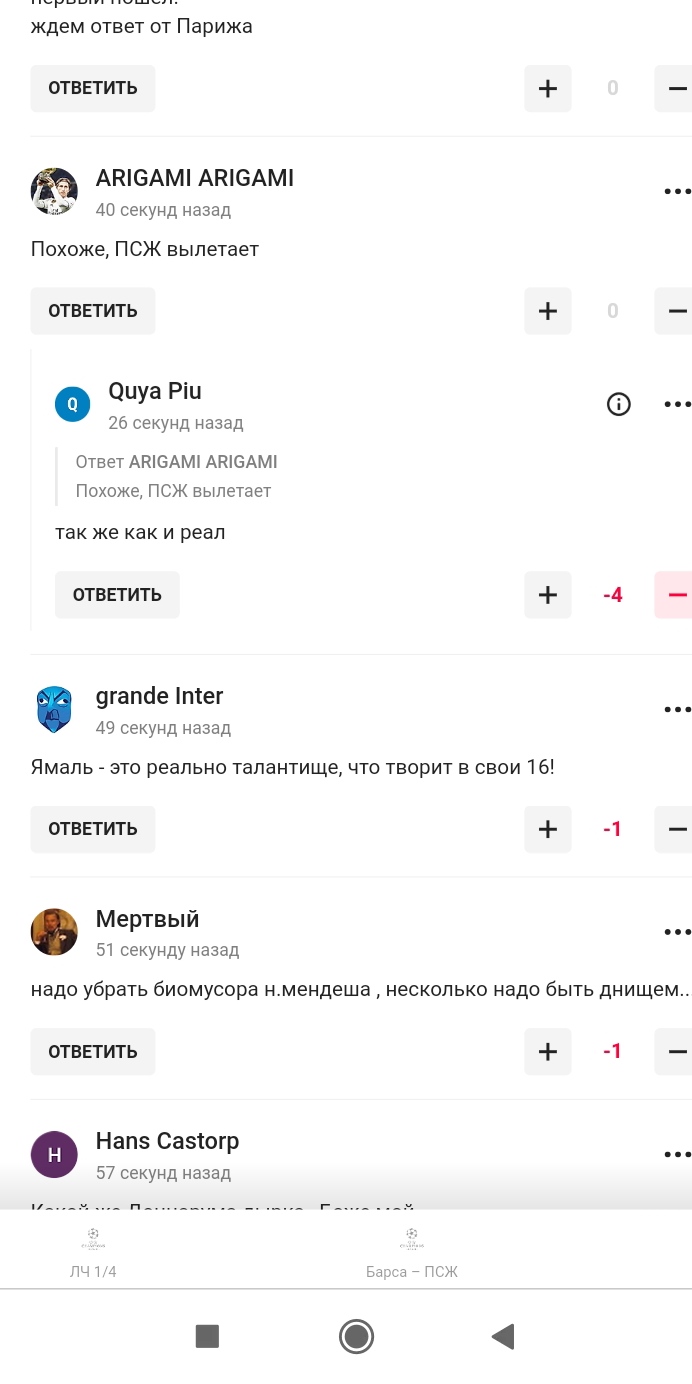The image size is (692, 1384).
Task: Upvote Мертвый's comment
Action: tap(548, 1051)
